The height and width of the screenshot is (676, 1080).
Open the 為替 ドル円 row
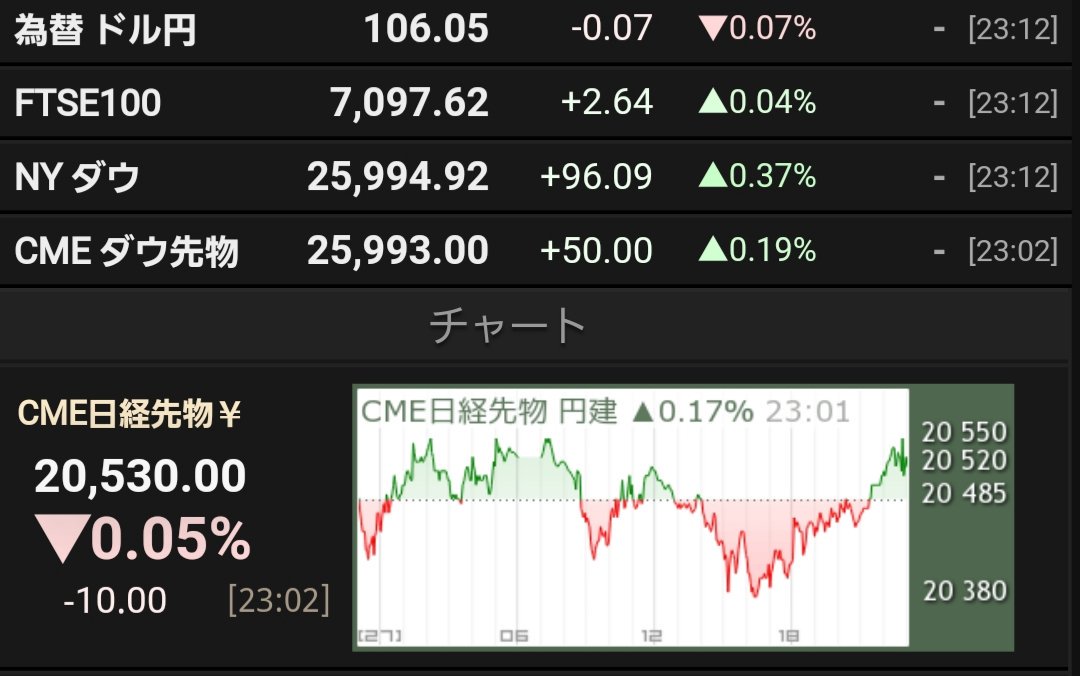[x=535, y=30]
